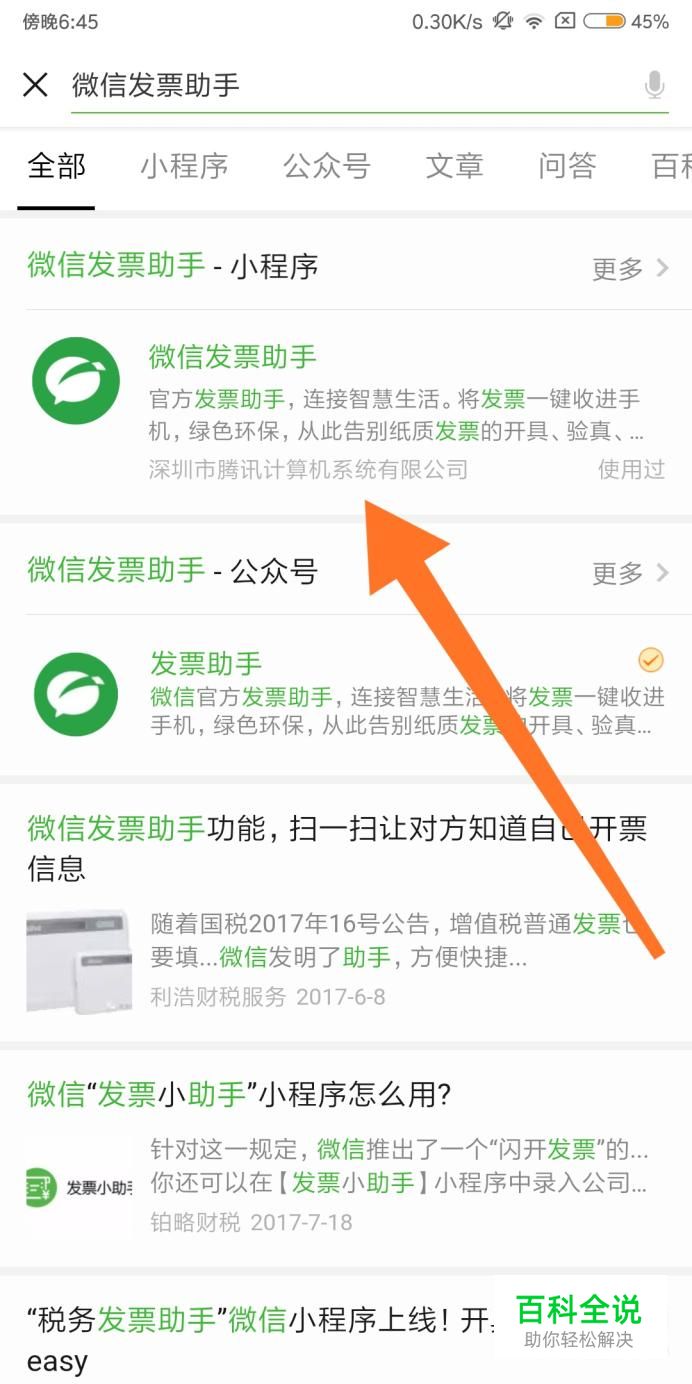Switch to the 问答 tab
The image size is (692, 1384).
(567, 166)
